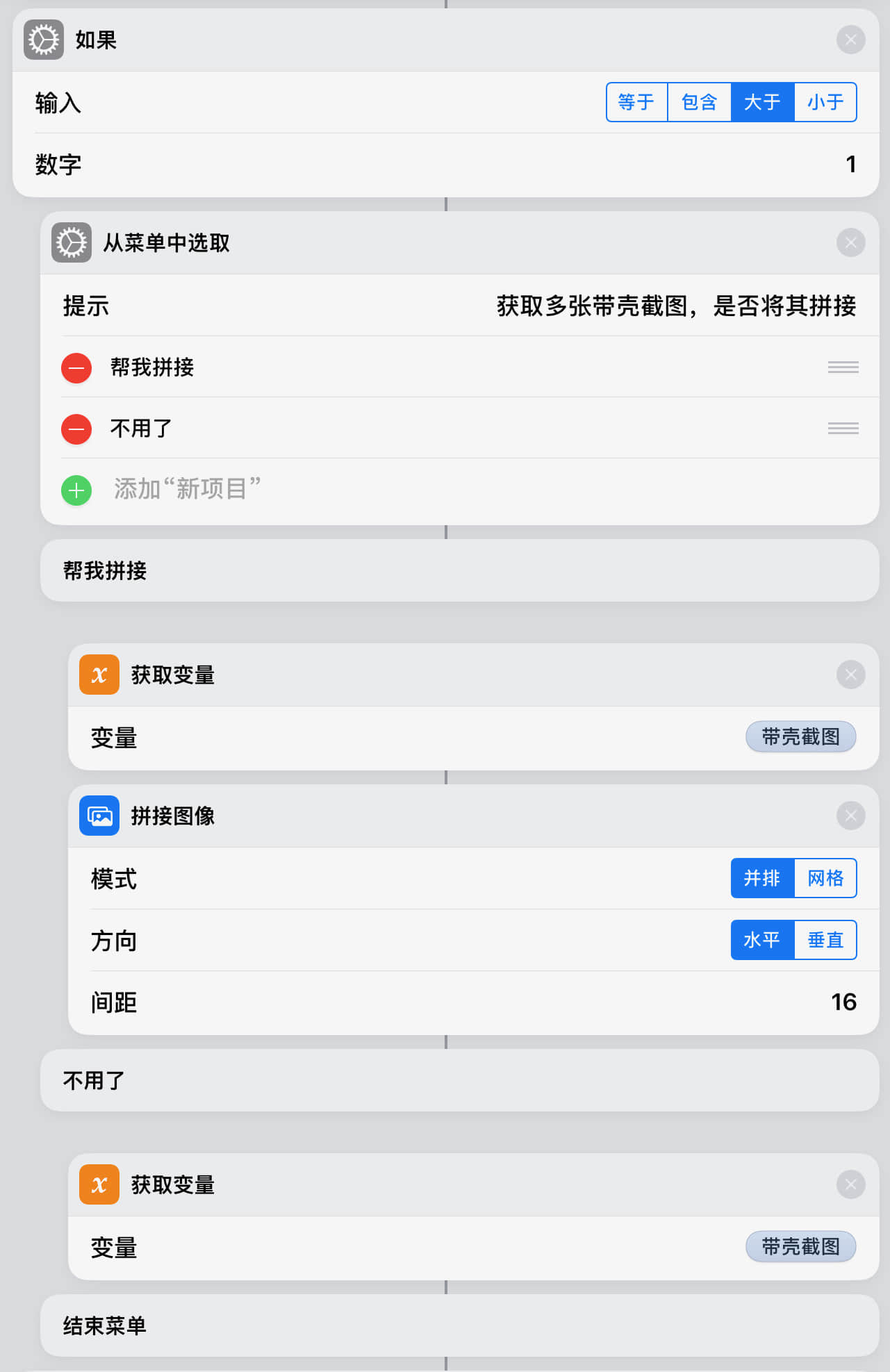890x1372 pixels.
Task: Delete the 从菜单中选取 action
Action: [850, 242]
